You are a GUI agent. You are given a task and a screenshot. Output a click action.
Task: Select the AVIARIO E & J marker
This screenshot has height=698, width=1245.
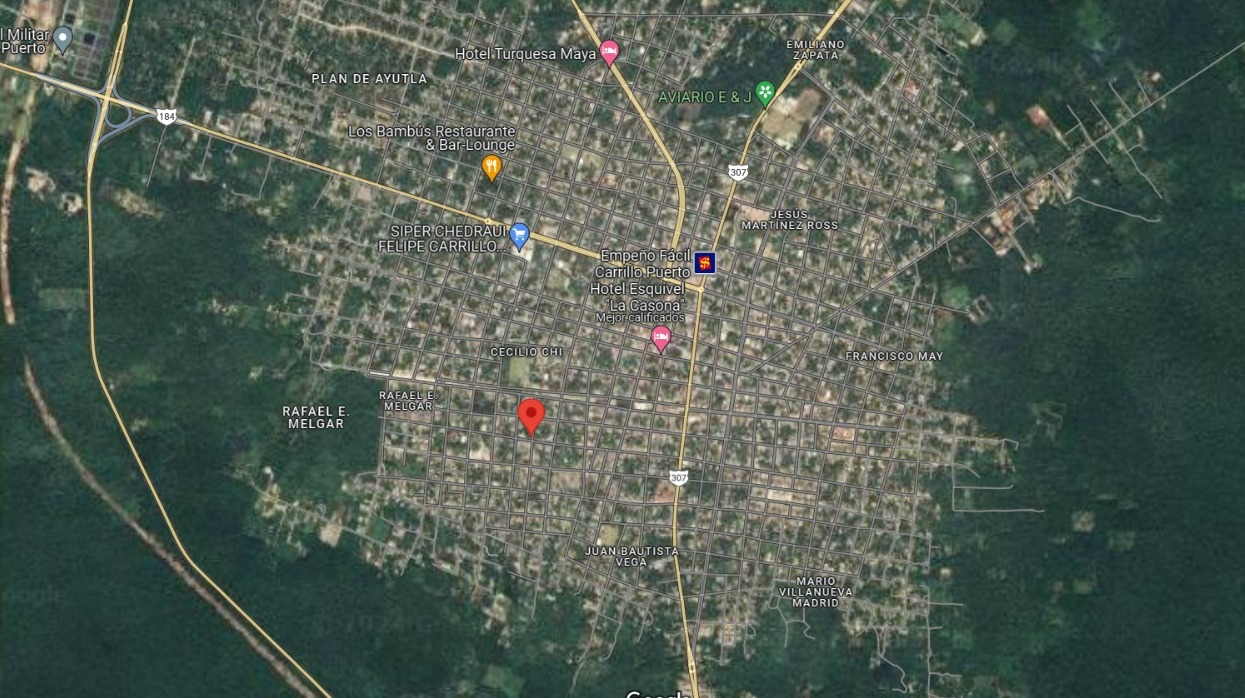(765, 94)
